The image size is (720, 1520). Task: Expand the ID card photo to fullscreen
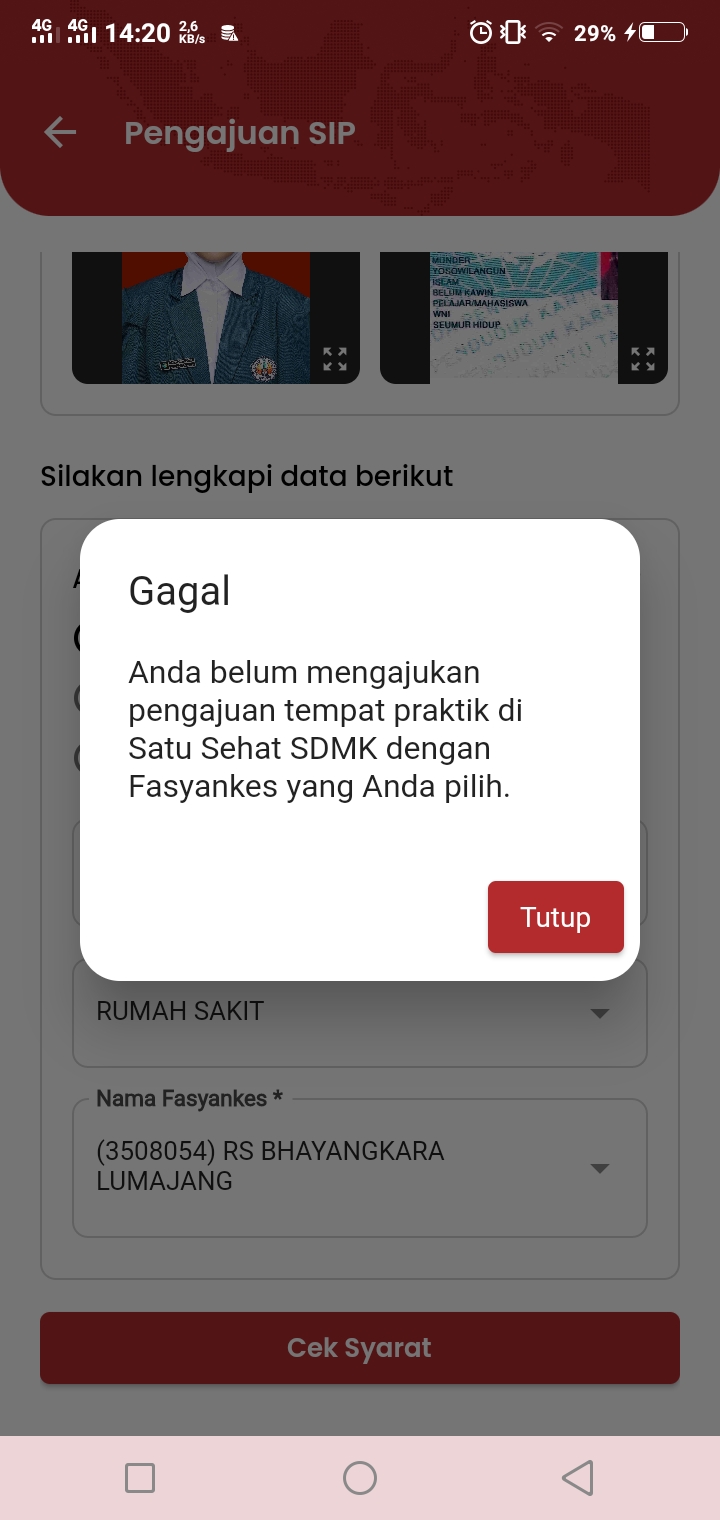click(x=643, y=359)
